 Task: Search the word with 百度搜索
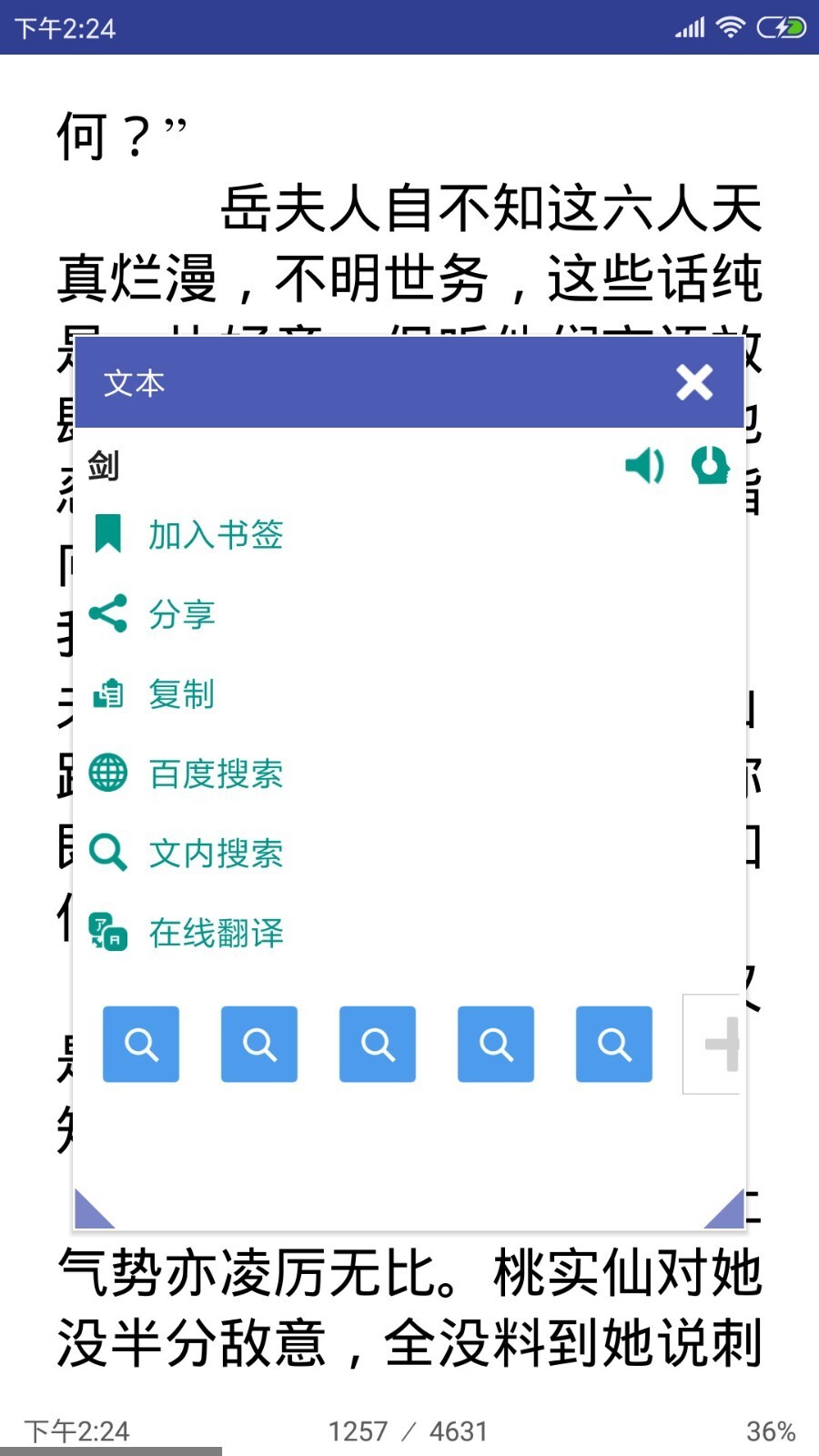214,775
